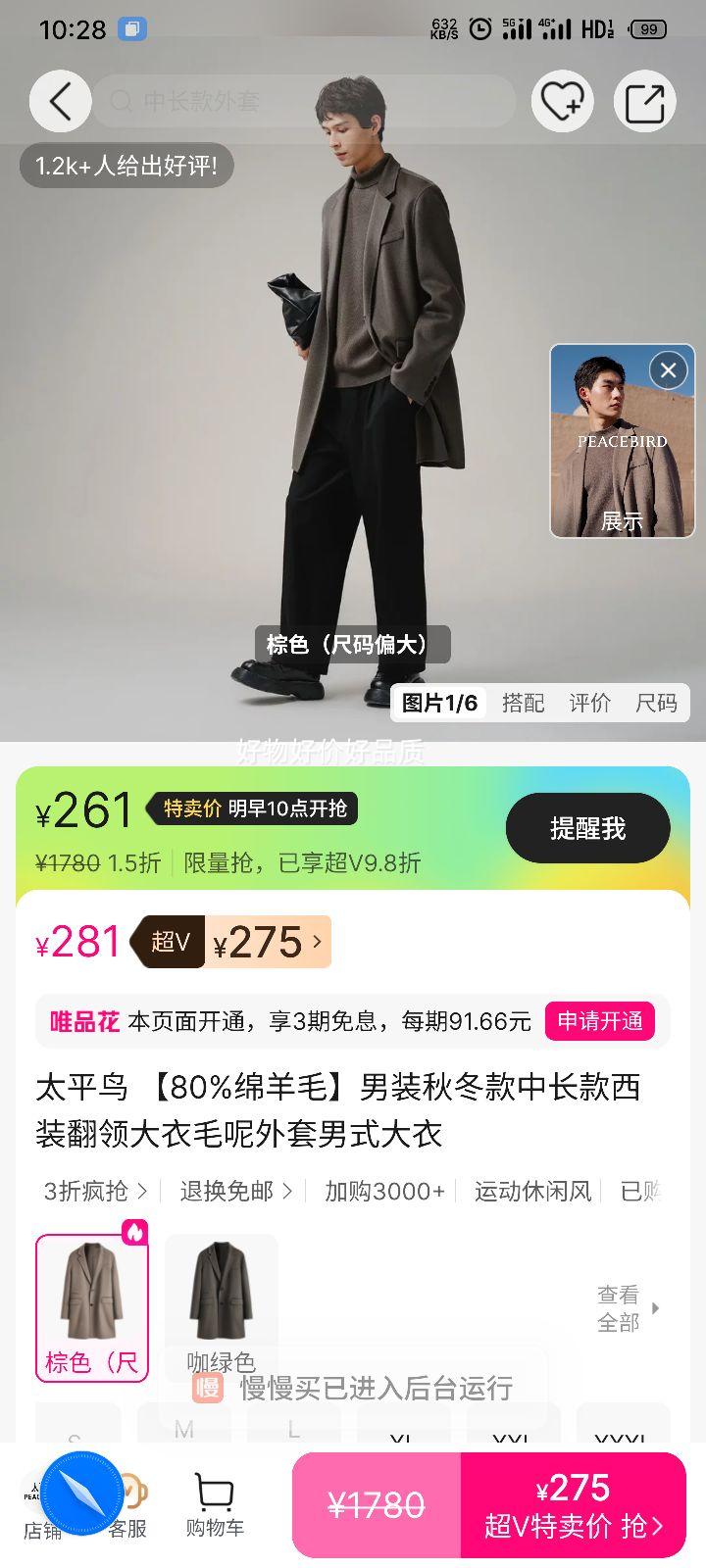Open details via chevron next to ¥275 超V price
The height and width of the screenshot is (1568, 706).
tap(316, 942)
